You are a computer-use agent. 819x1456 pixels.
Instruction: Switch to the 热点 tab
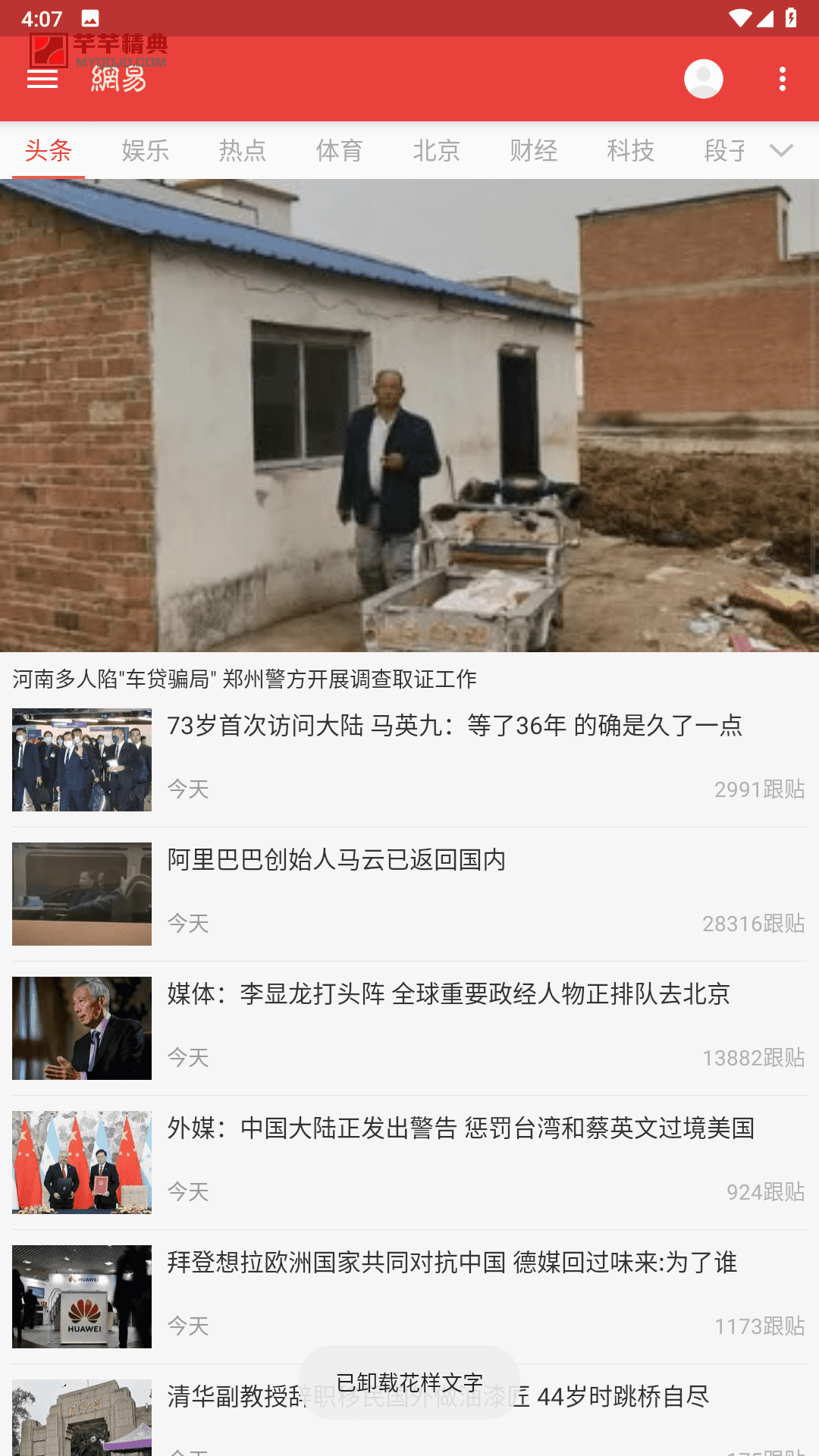tap(243, 150)
